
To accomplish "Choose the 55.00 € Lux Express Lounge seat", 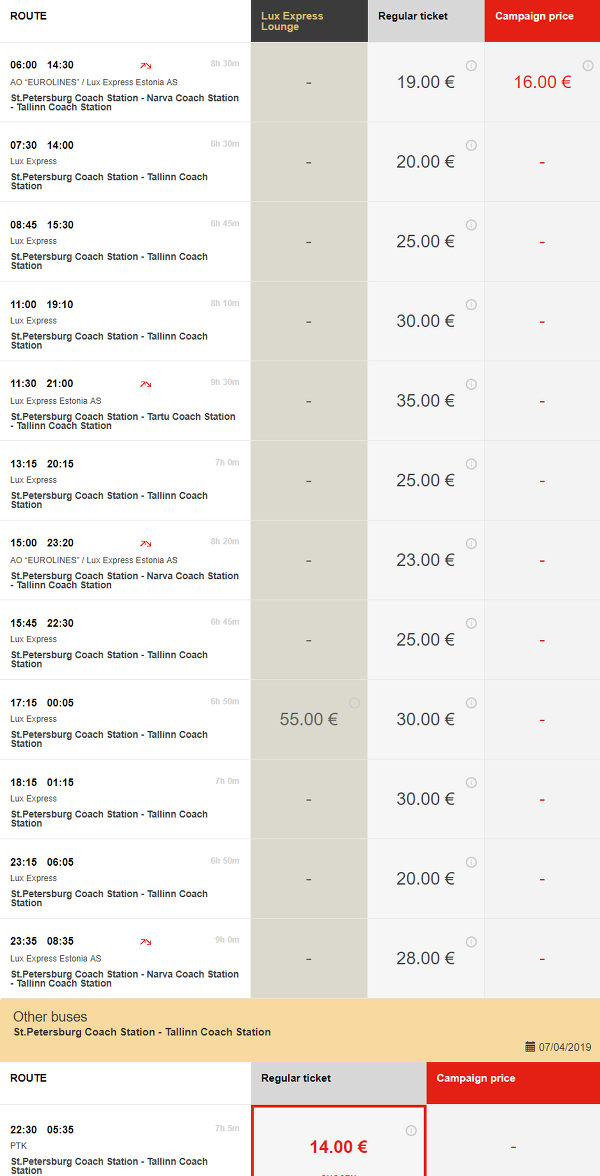I will (309, 719).
